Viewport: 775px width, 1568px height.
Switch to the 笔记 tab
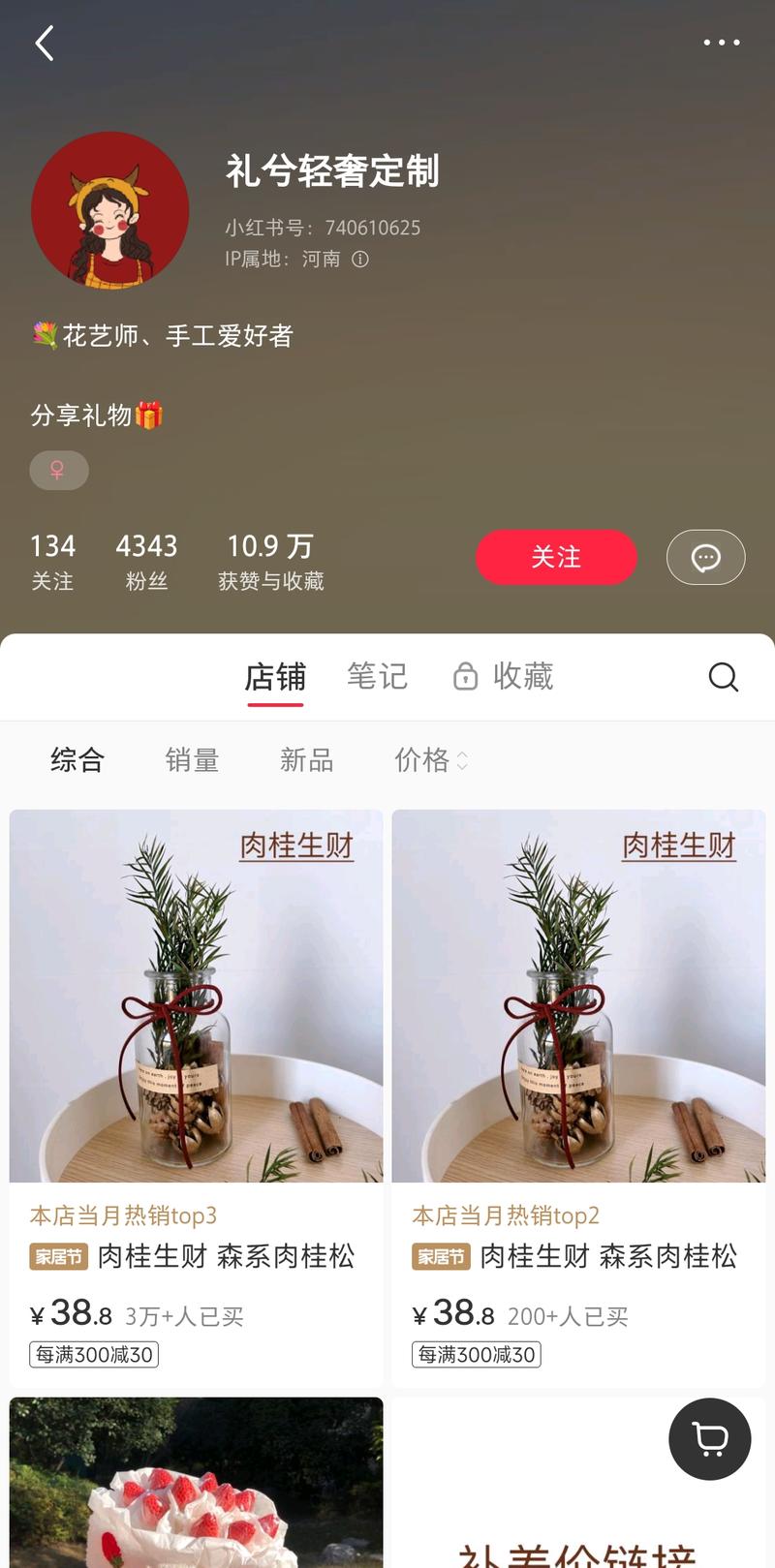pyautogui.click(x=377, y=676)
